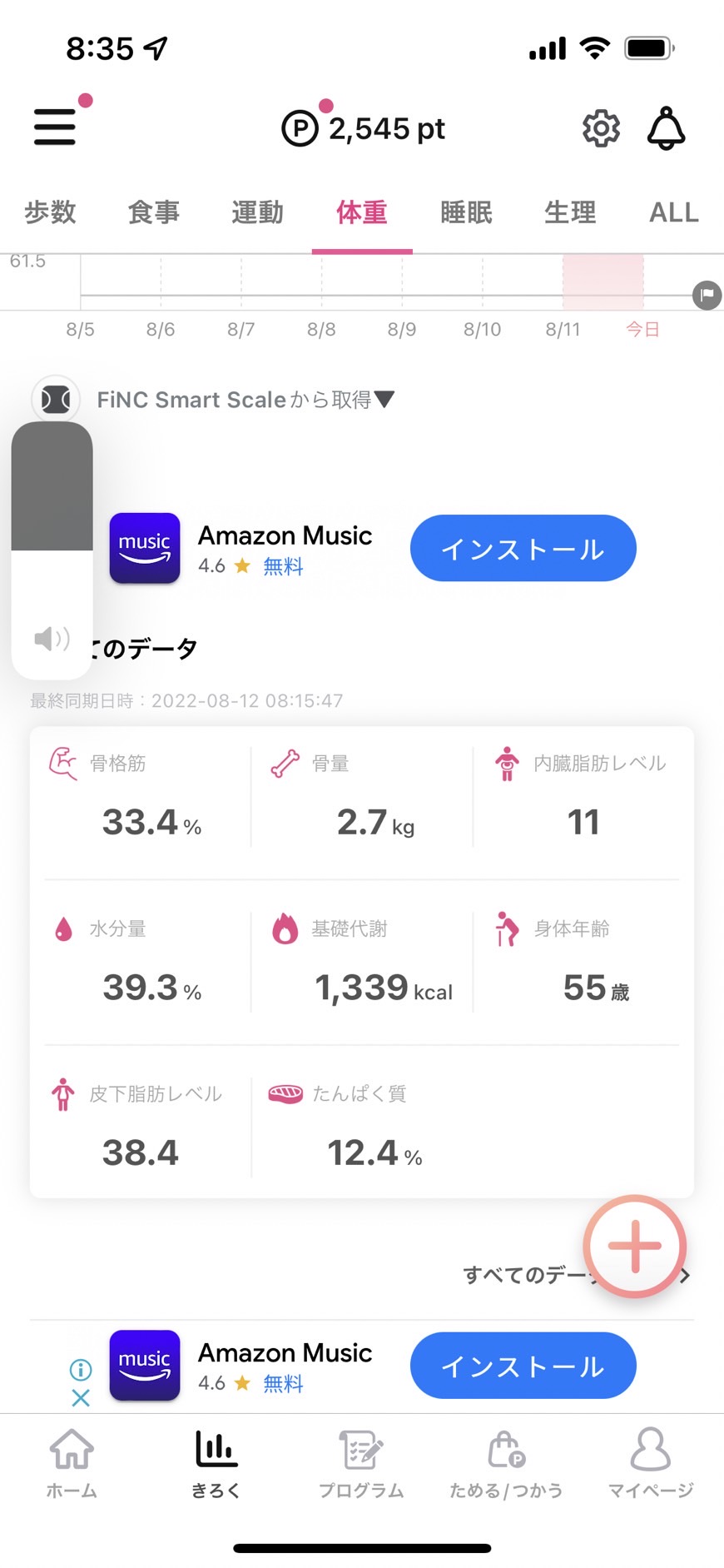The width and height of the screenshot is (724, 1568).
Task: Open マイページ tab
Action: pyautogui.click(x=651, y=1464)
